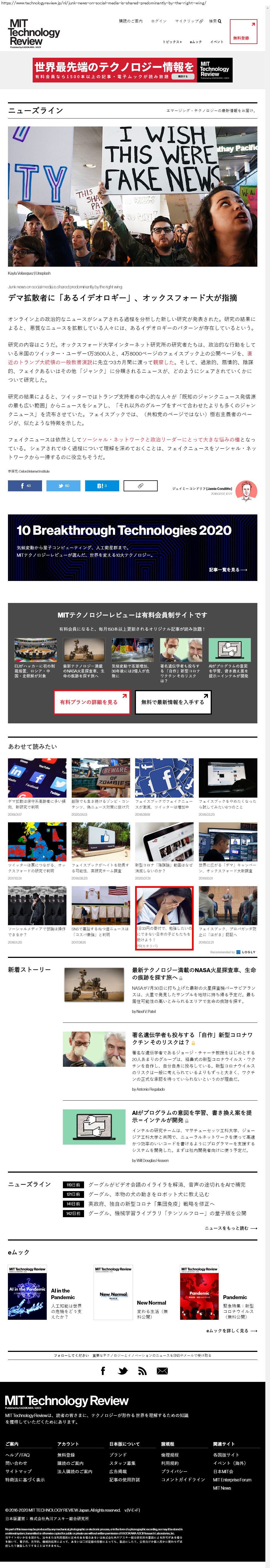This screenshot has height=1568, width=270.
Task: Tap 無料で最新情報を入手する button
Action: coord(173,702)
